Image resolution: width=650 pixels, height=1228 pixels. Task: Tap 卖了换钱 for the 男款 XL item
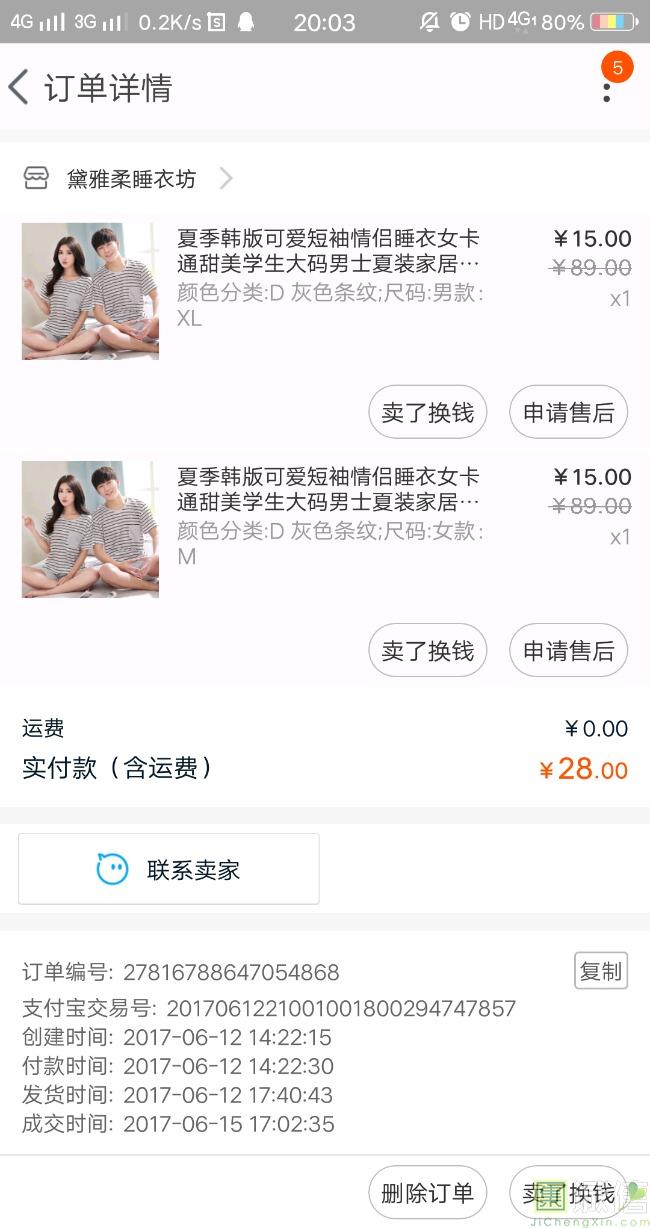(428, 412)
